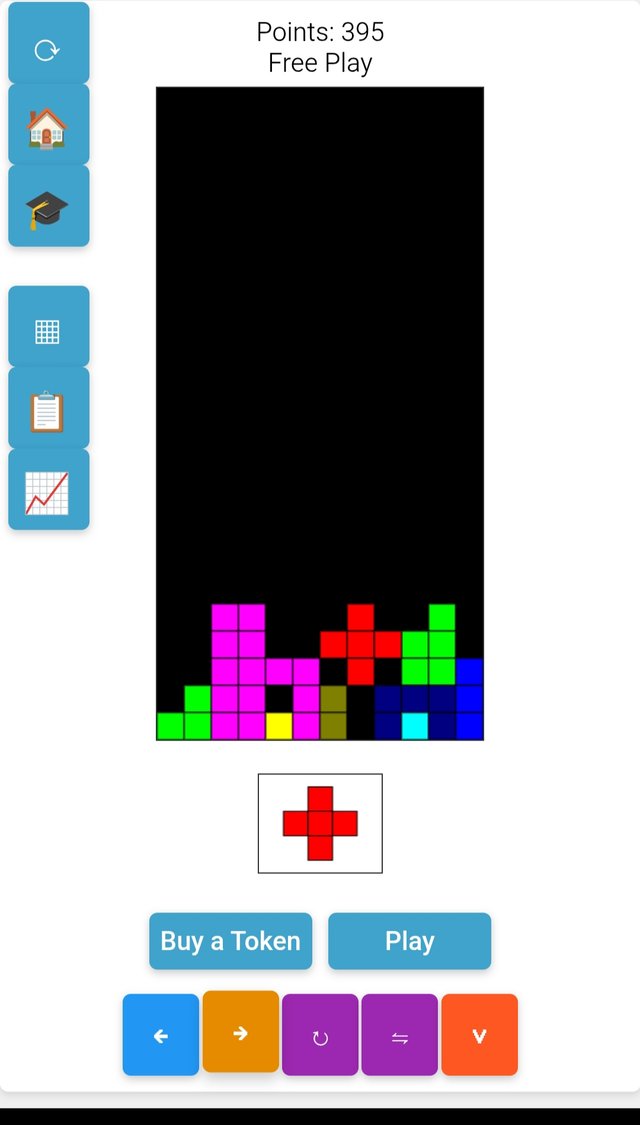
Task: Drop the piece with down chevron
Action: coord(479,1035)
